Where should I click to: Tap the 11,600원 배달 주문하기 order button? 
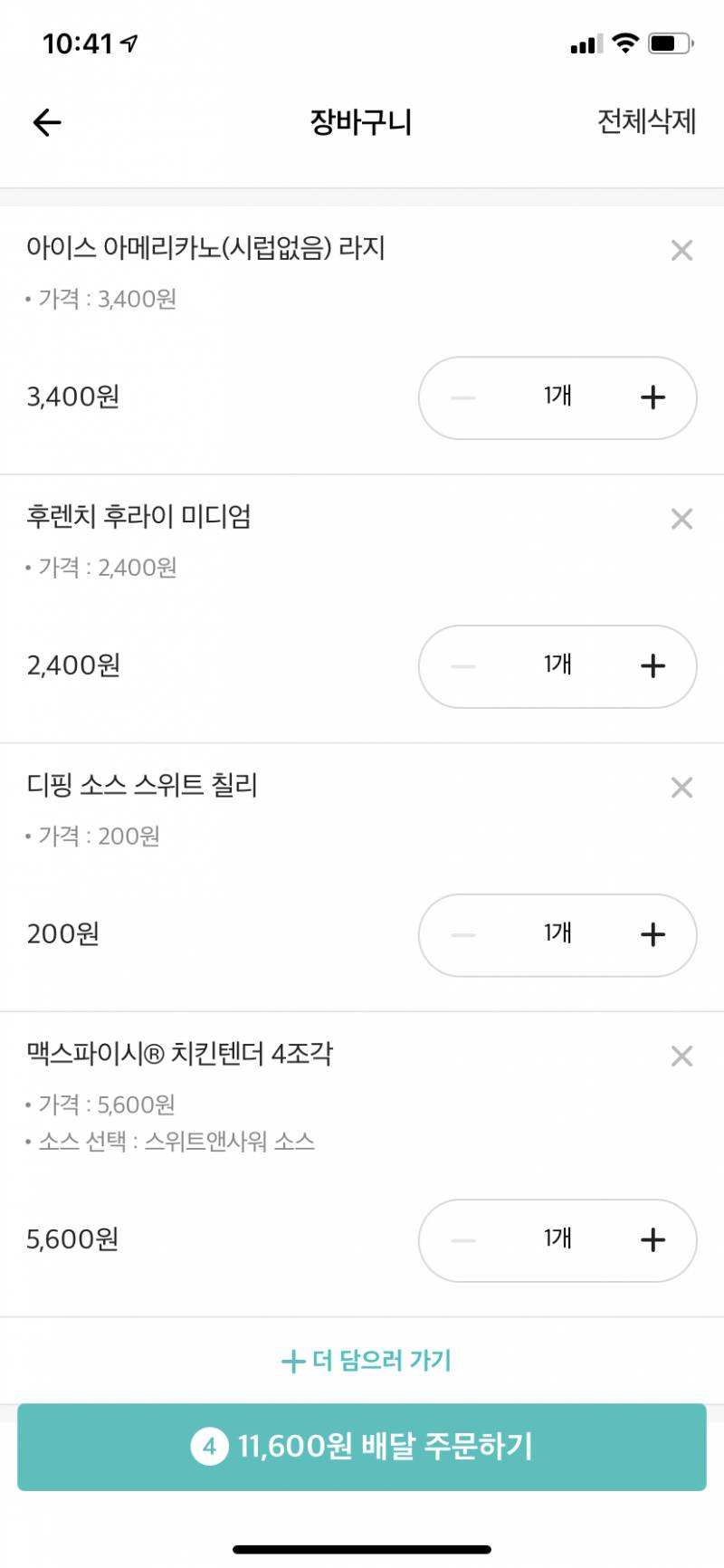[362, 1448]
